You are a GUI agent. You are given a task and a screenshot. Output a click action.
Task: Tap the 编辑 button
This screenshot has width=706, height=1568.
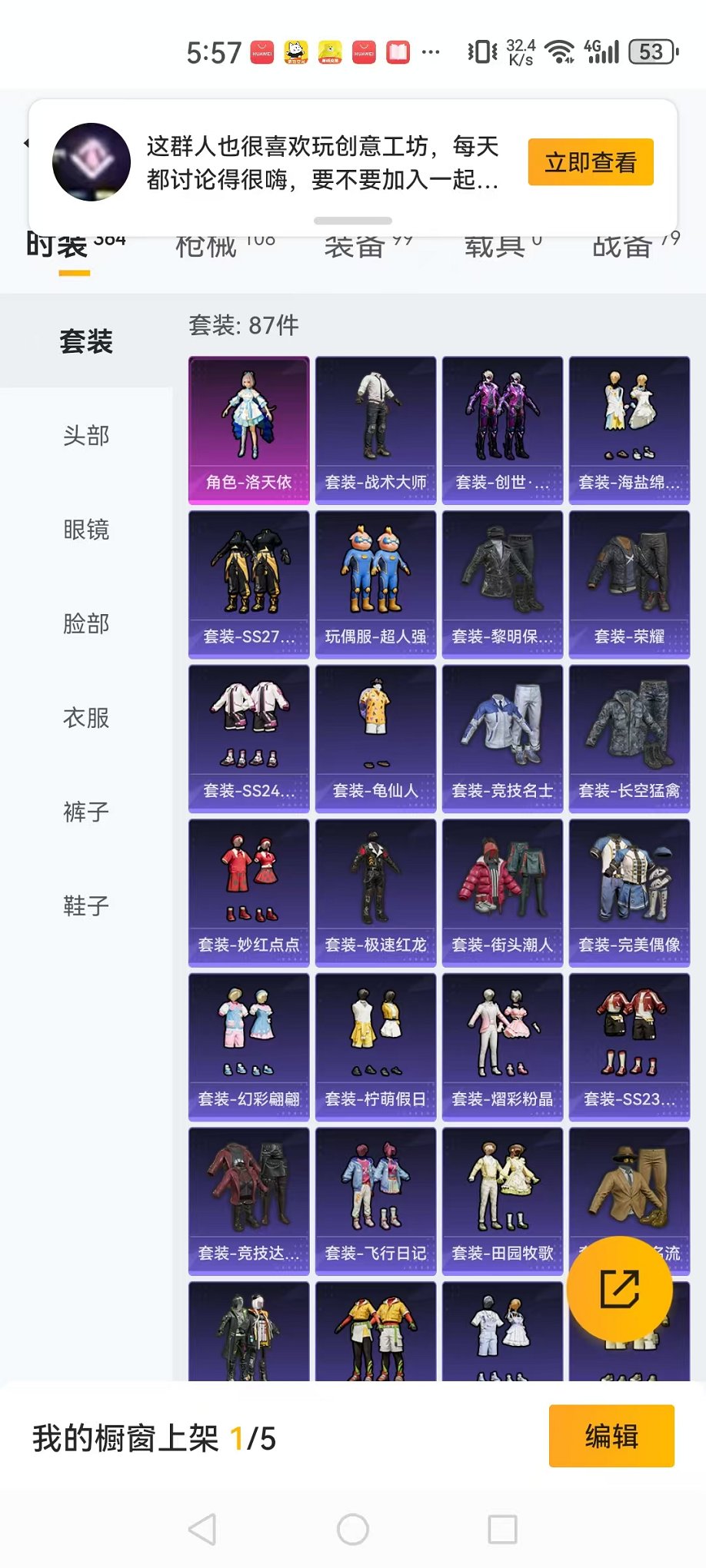(611, 1436)
